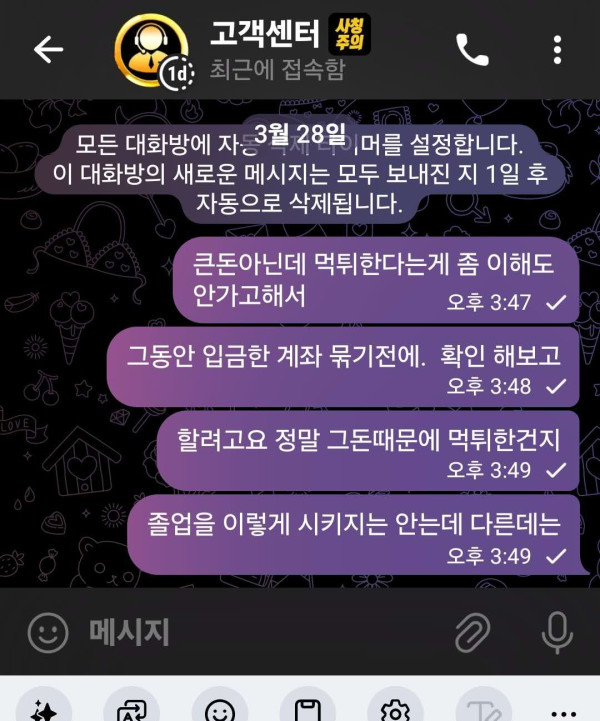
Task: Open the keyboard clipboard
Action: click(307, 709)
